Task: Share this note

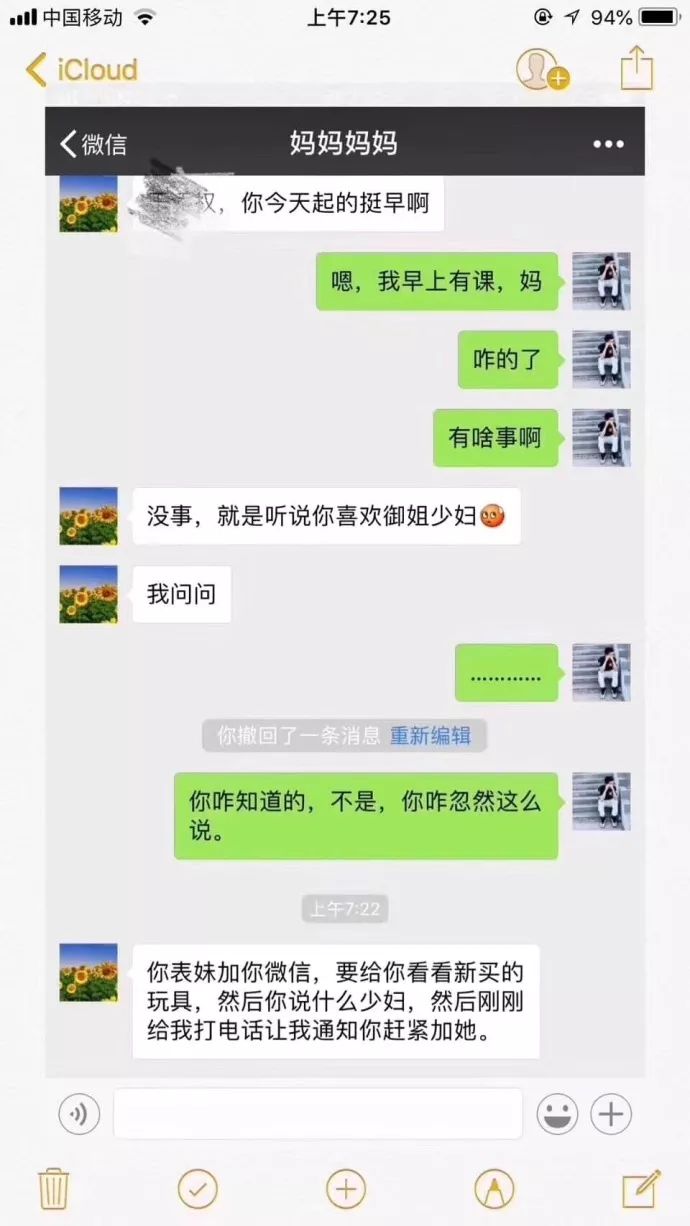Action: click(x=636, y=70)
